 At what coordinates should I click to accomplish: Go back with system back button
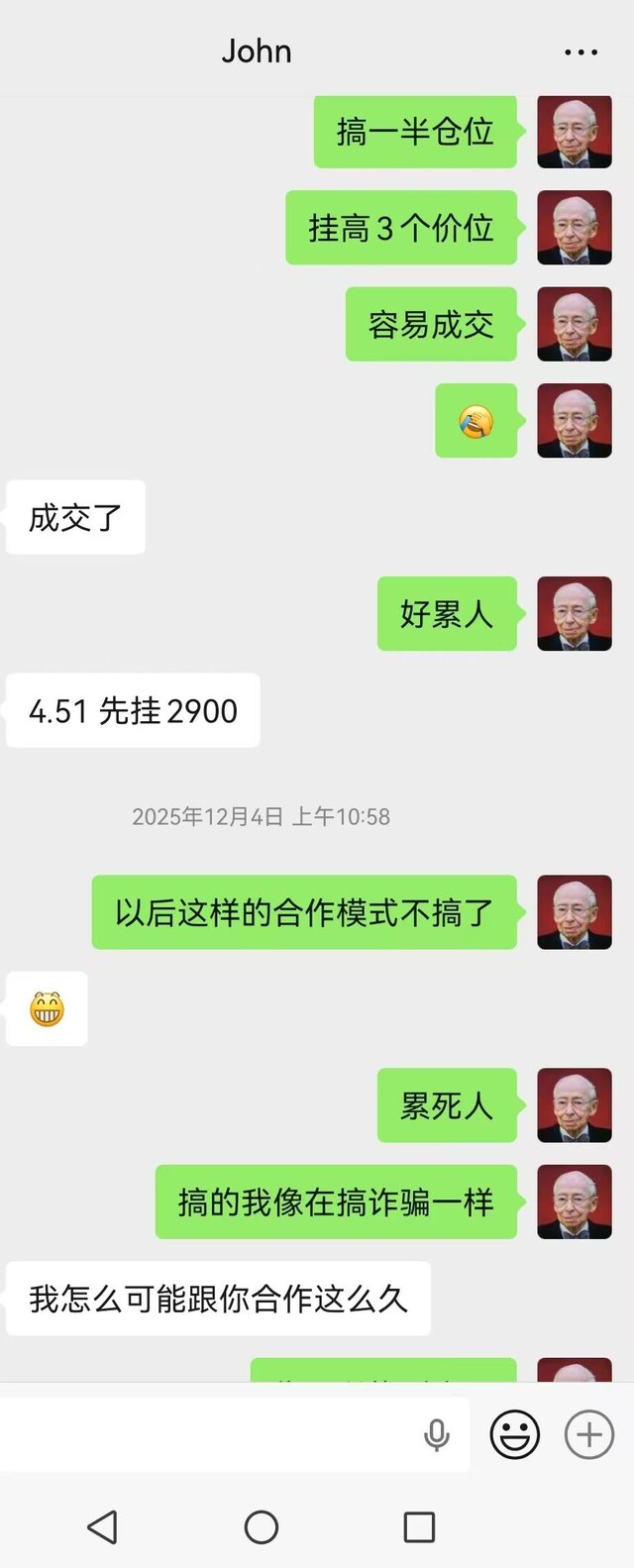tap(103, 1526)
